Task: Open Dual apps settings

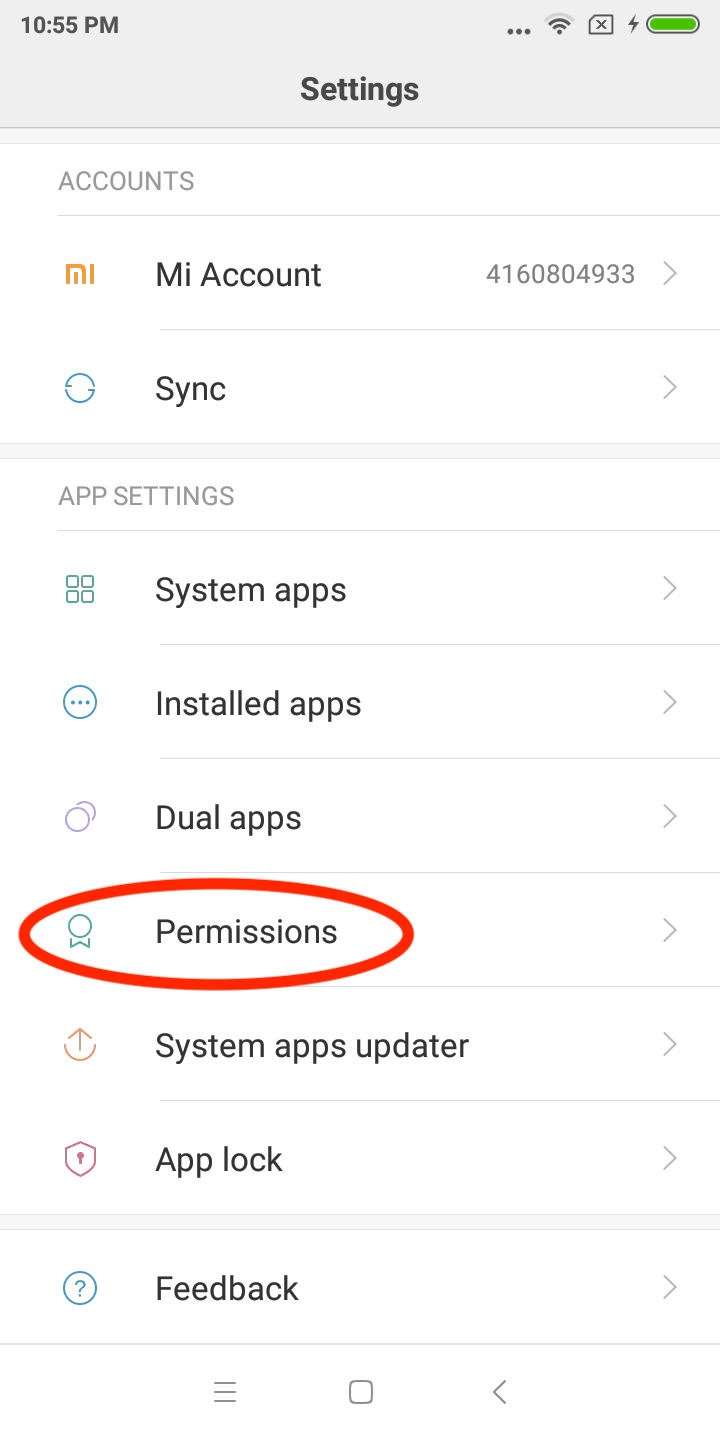Action: (x=360, y=817)
